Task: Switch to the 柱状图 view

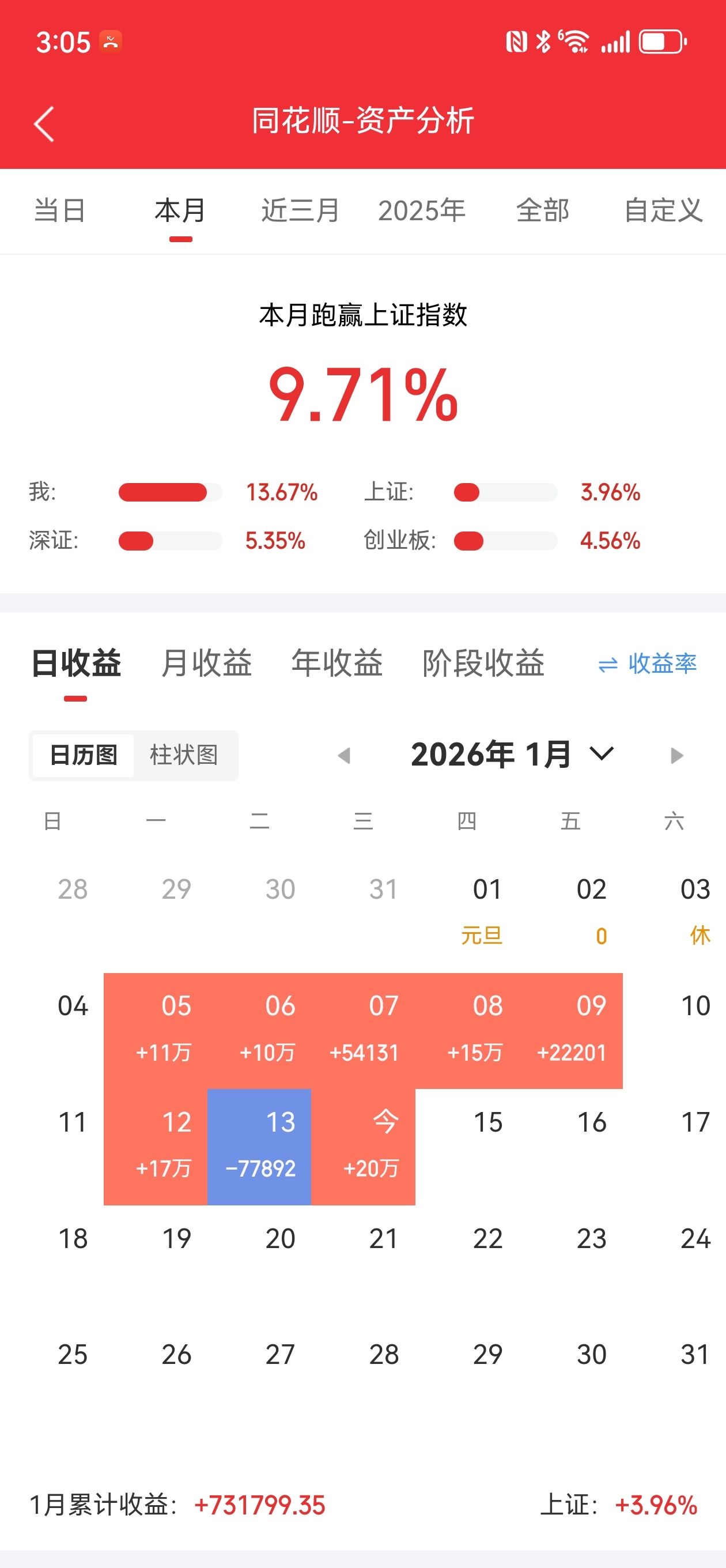Action: [x=184, y=755]
